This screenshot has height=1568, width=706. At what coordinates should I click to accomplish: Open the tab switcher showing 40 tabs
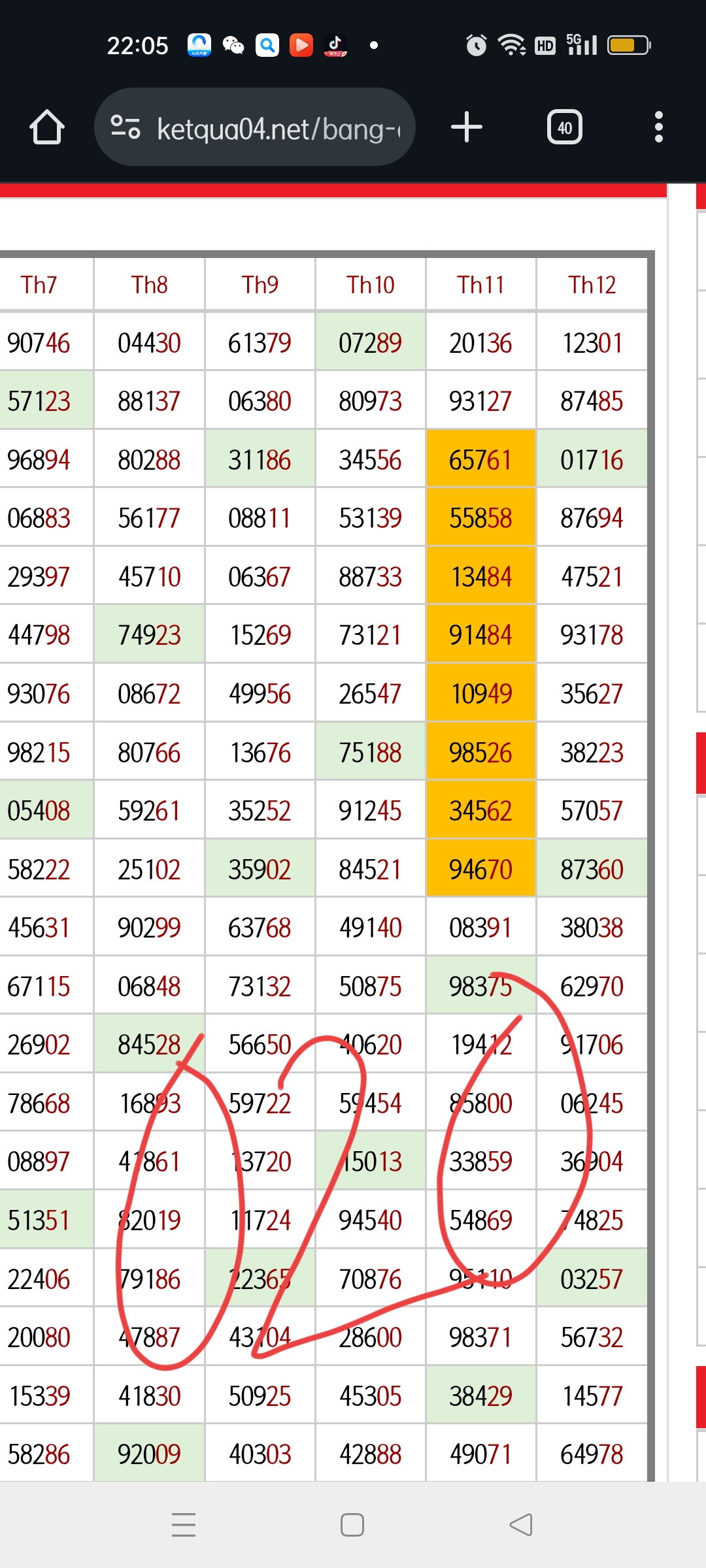pyautogui.click(x=565, y=127)
